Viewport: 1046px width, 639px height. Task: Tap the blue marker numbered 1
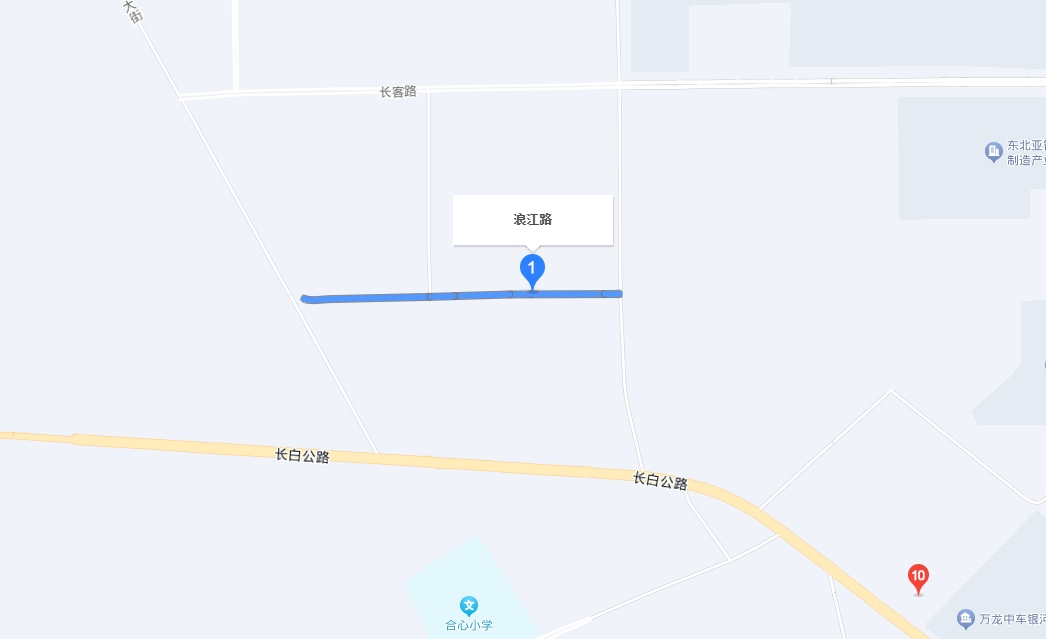532,269
